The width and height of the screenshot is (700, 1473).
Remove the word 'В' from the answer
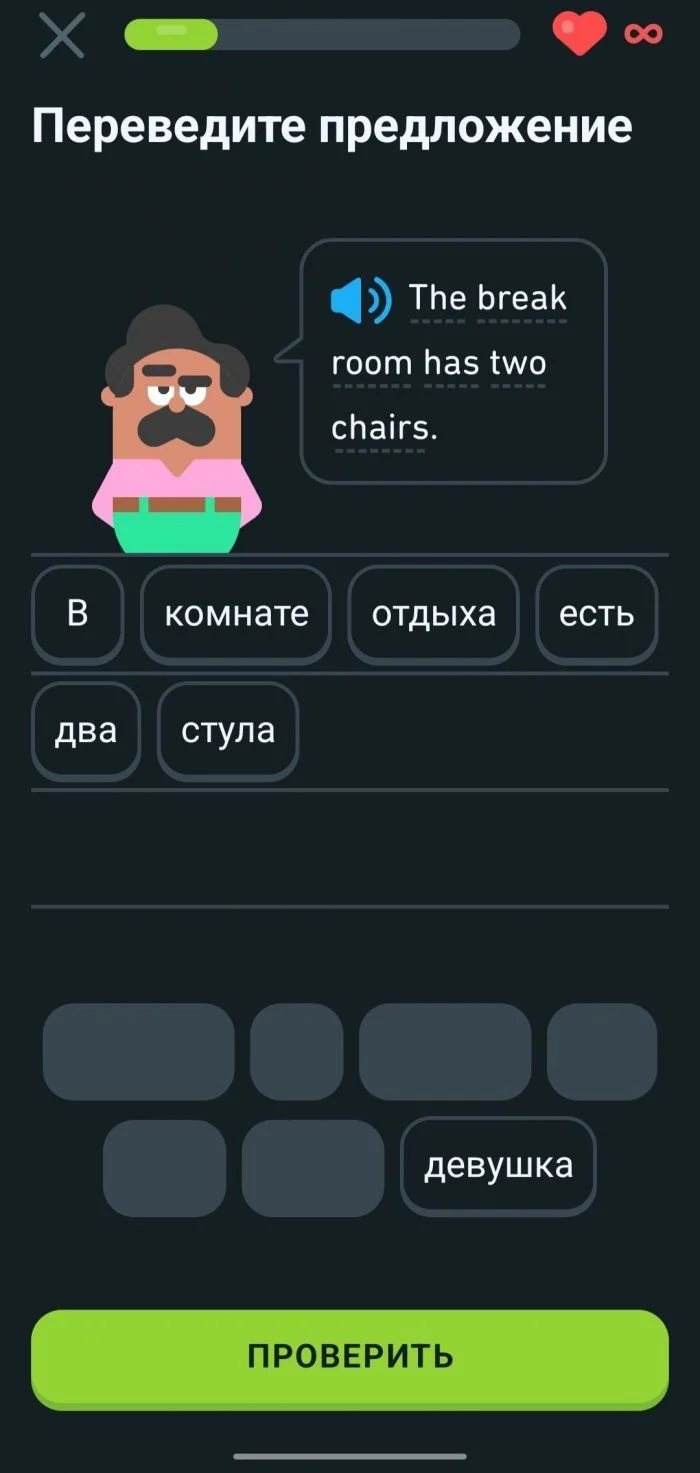[x=77, y=614]
